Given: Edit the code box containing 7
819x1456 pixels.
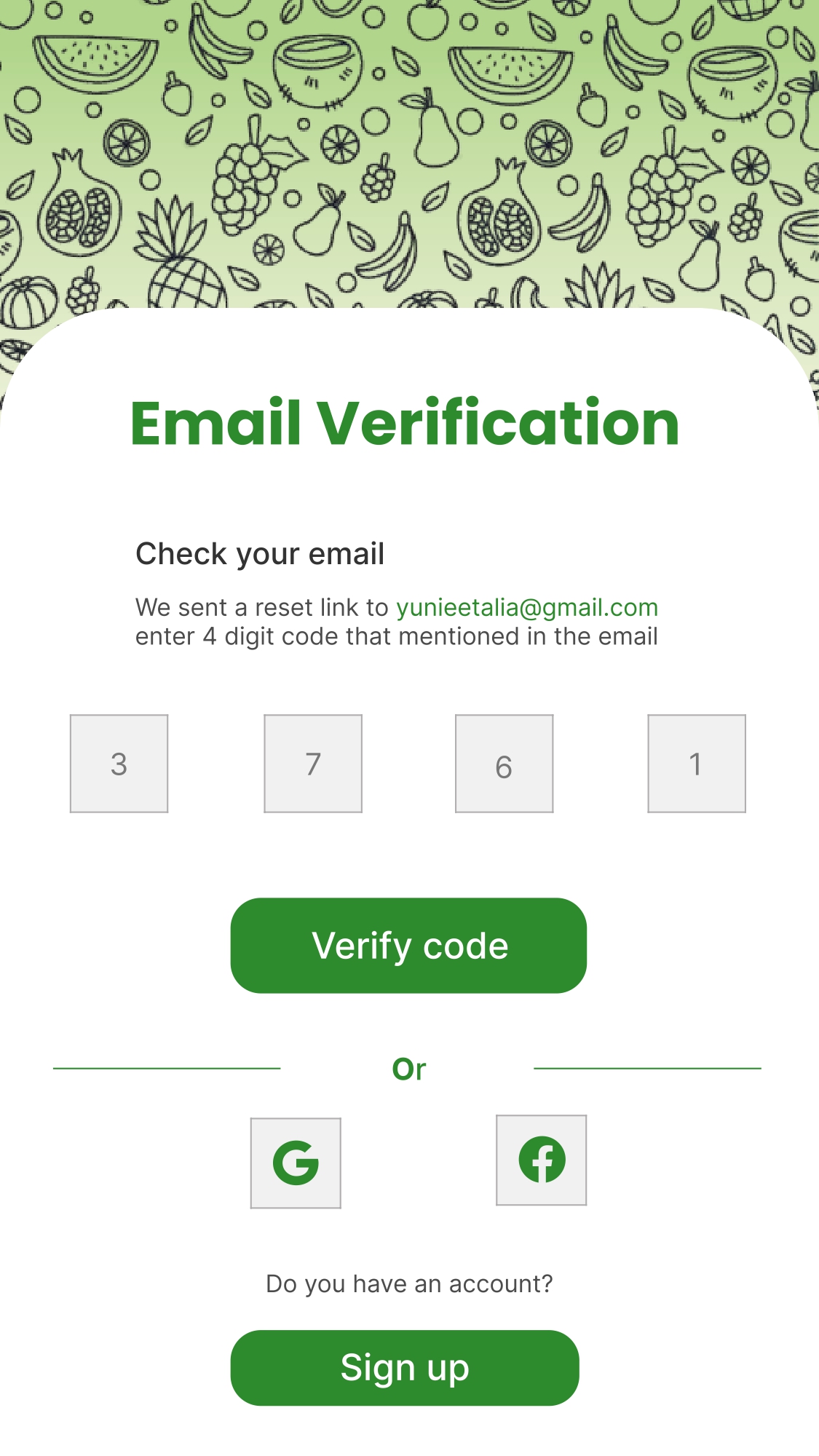Looking at the screenshot, I should click(x=313, y=763).
